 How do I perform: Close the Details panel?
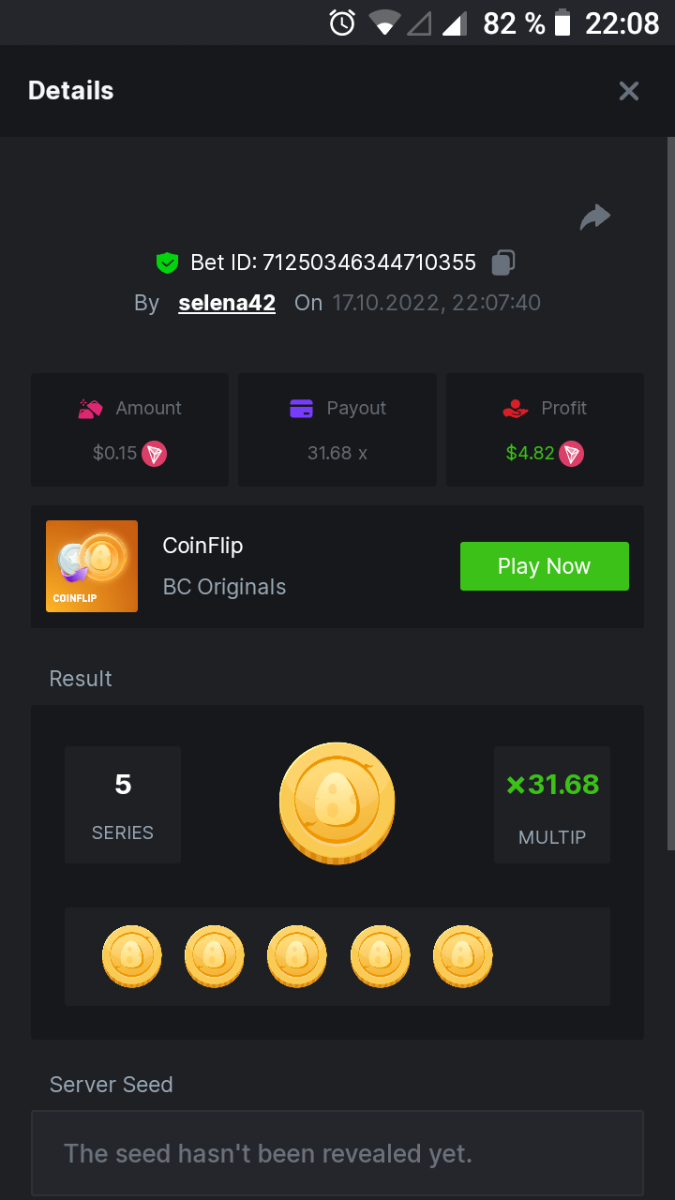tap(628, 91)
